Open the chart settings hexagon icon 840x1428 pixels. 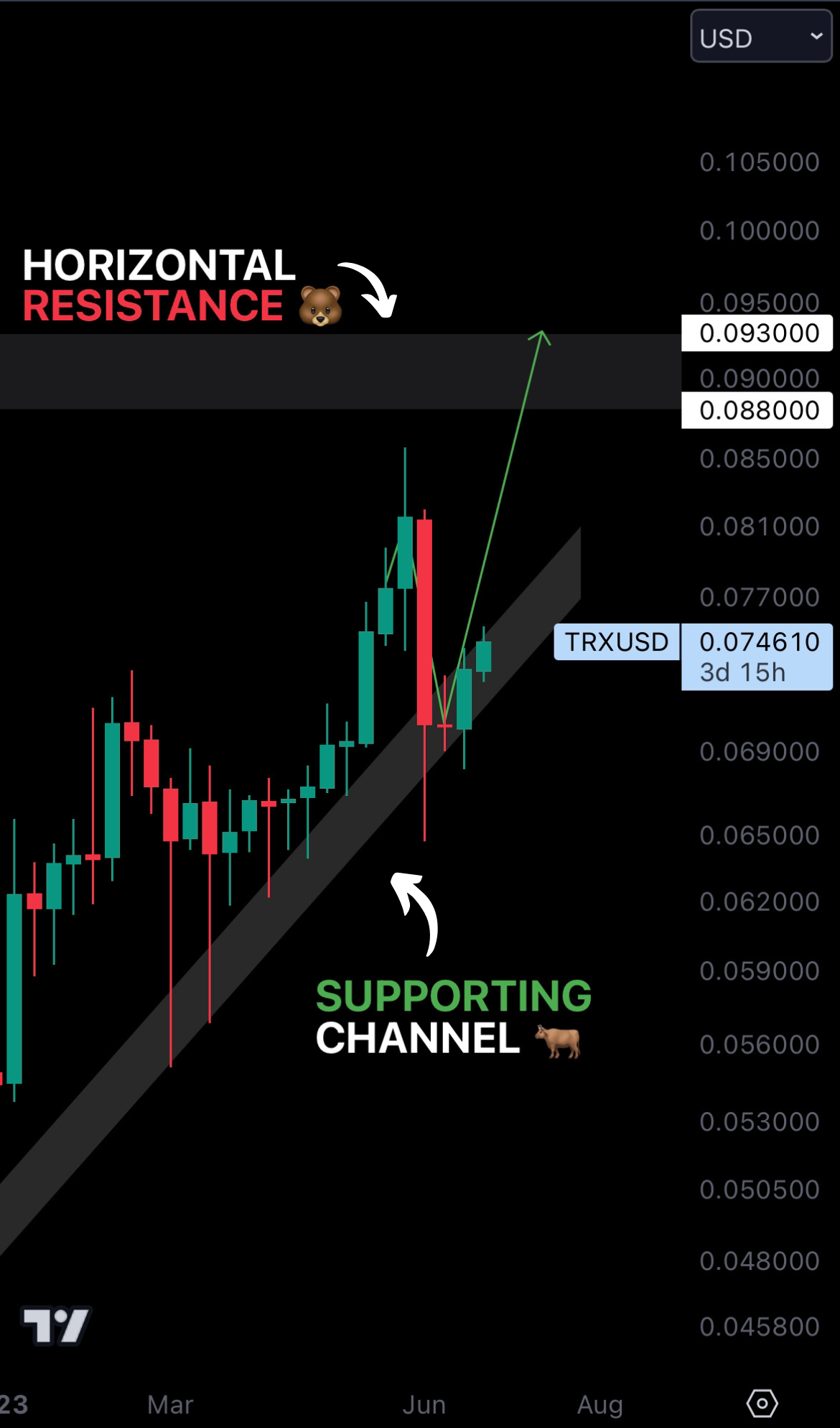coord(762,1402)
